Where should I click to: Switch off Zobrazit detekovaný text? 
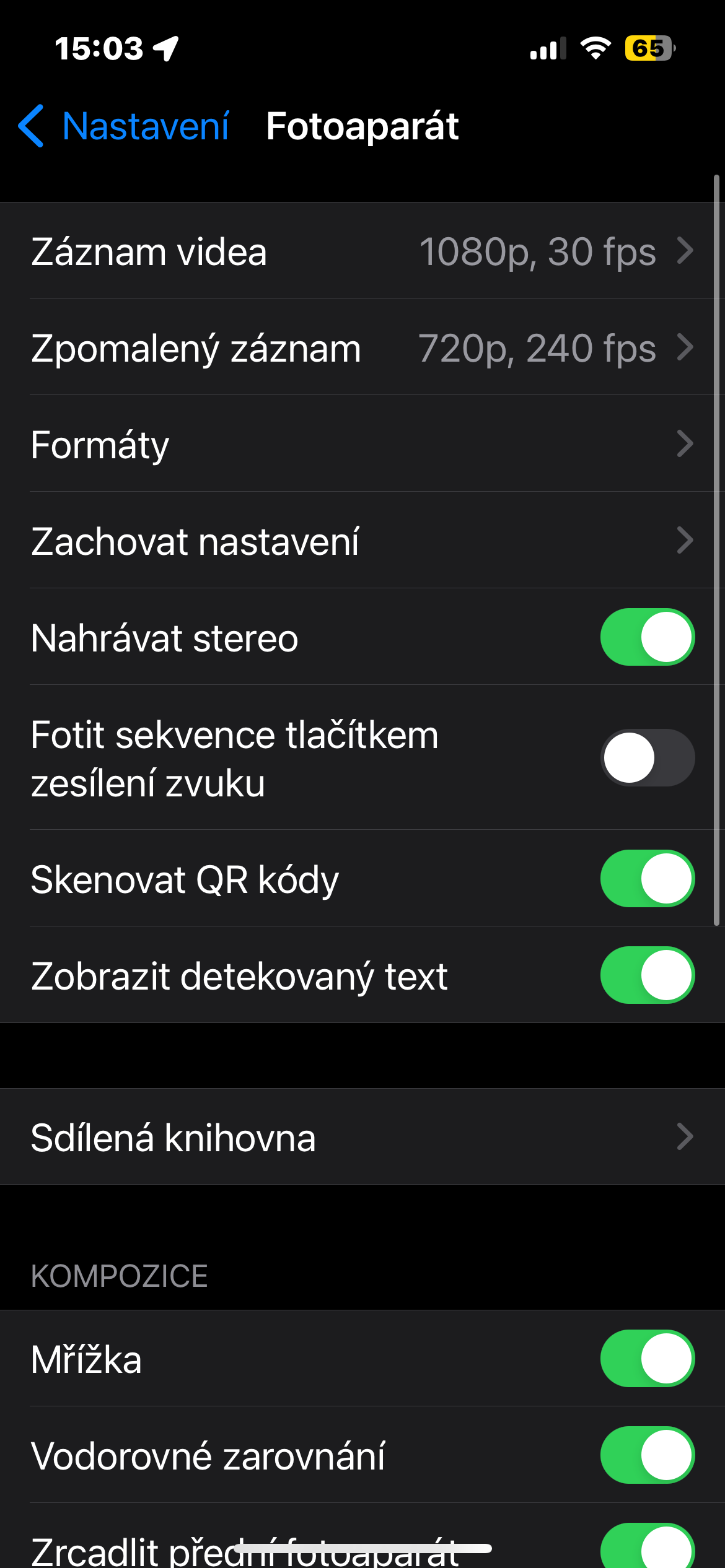[x=647, y=975]
